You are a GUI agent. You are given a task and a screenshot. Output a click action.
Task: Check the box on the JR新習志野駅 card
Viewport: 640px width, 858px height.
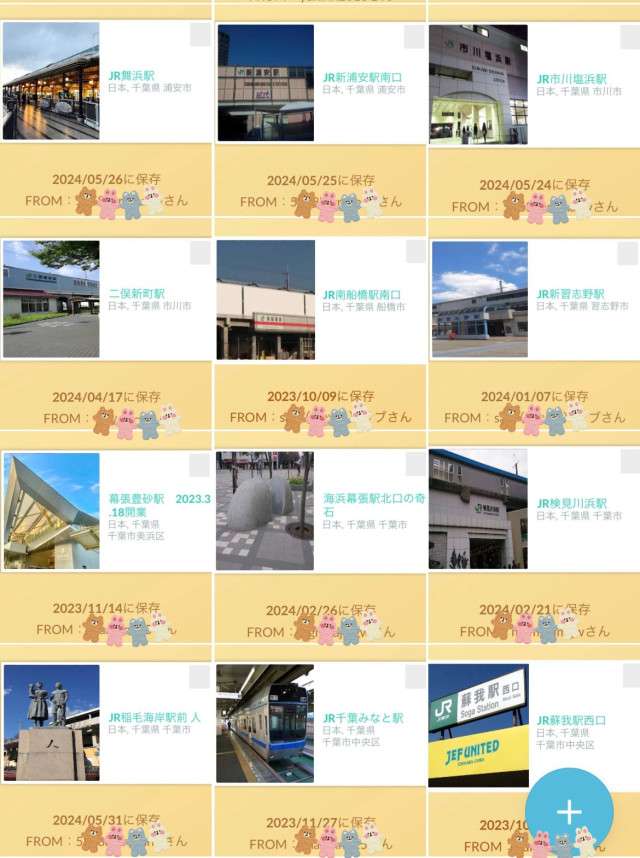(629, 252)
